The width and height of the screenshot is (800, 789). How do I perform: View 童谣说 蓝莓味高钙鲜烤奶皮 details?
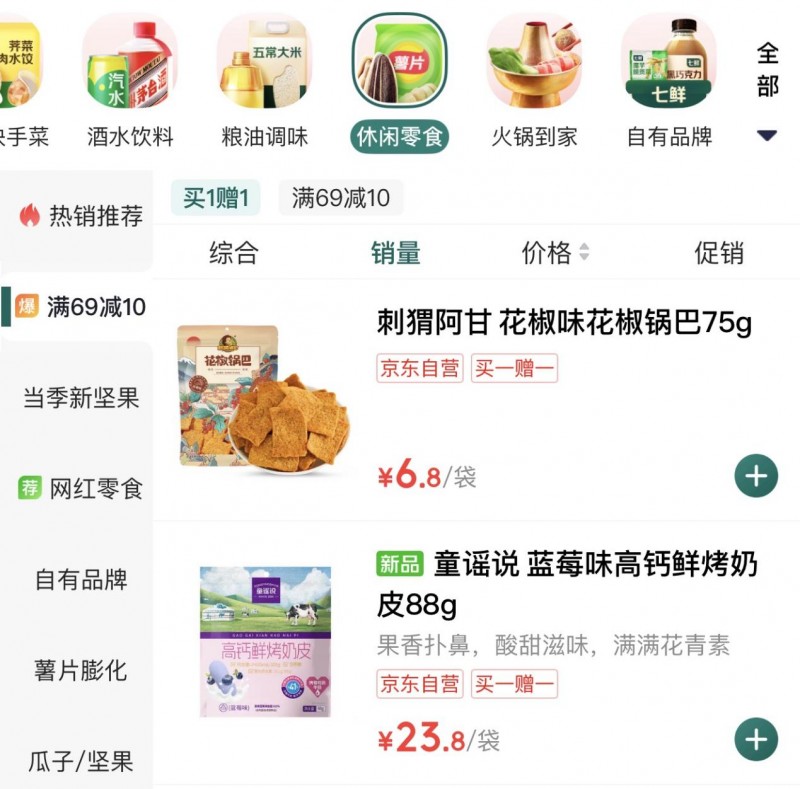tap(567, 584)
